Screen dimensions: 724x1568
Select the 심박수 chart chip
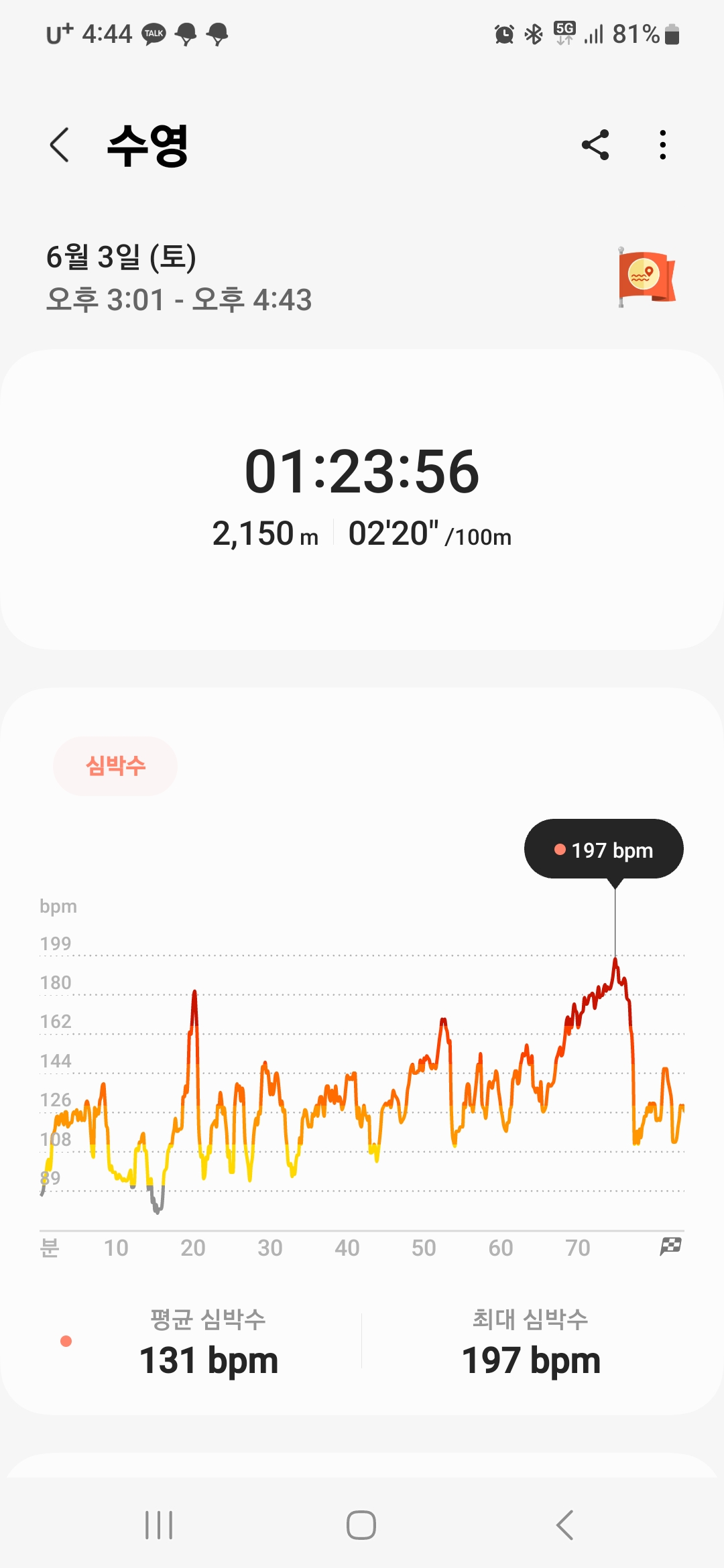click(x=115, y=766)
